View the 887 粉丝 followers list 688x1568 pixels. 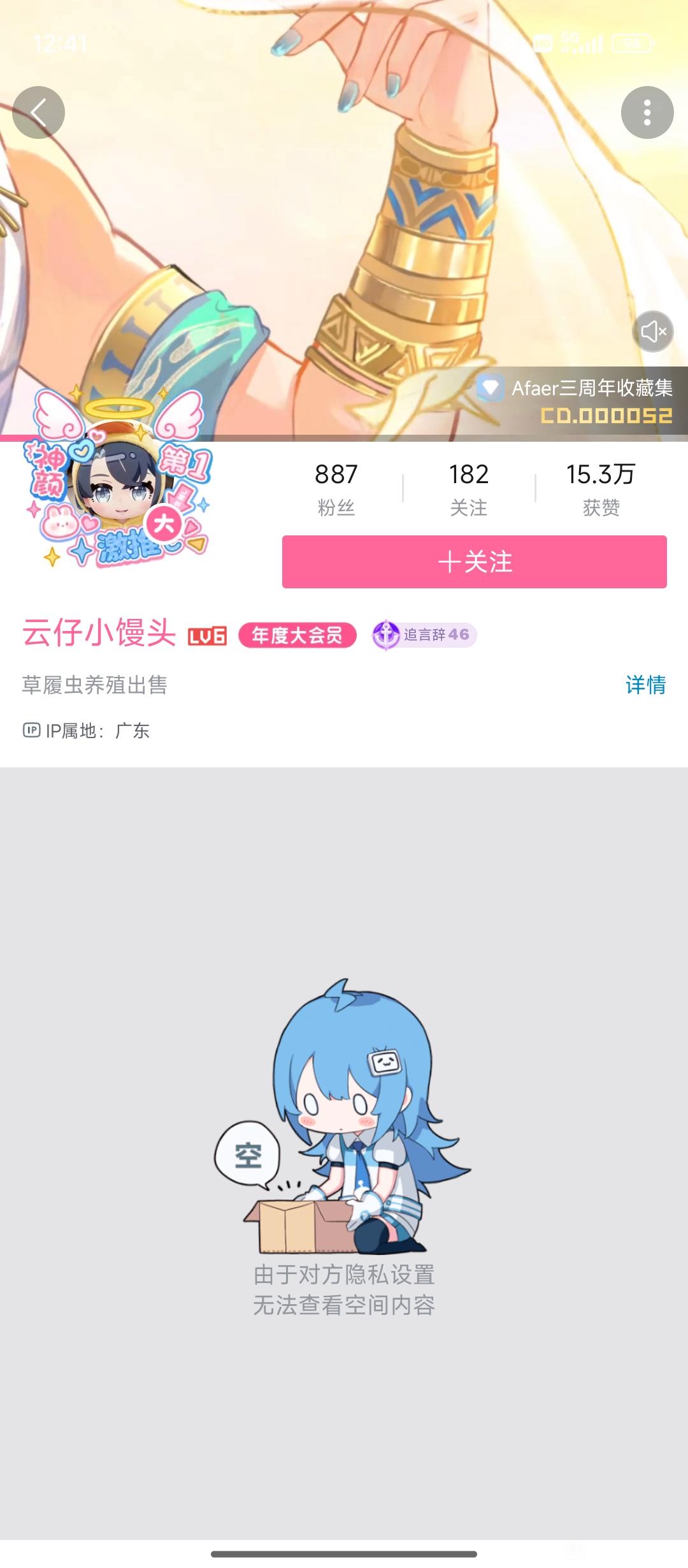[x=336, y=488]
